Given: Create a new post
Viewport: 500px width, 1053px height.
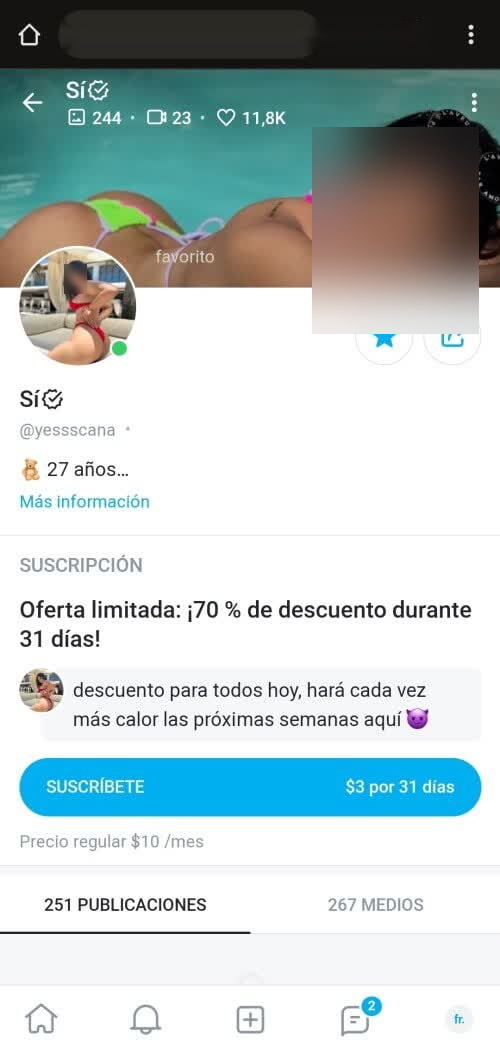Looking at the screenshot, I should click(250, 1020).
